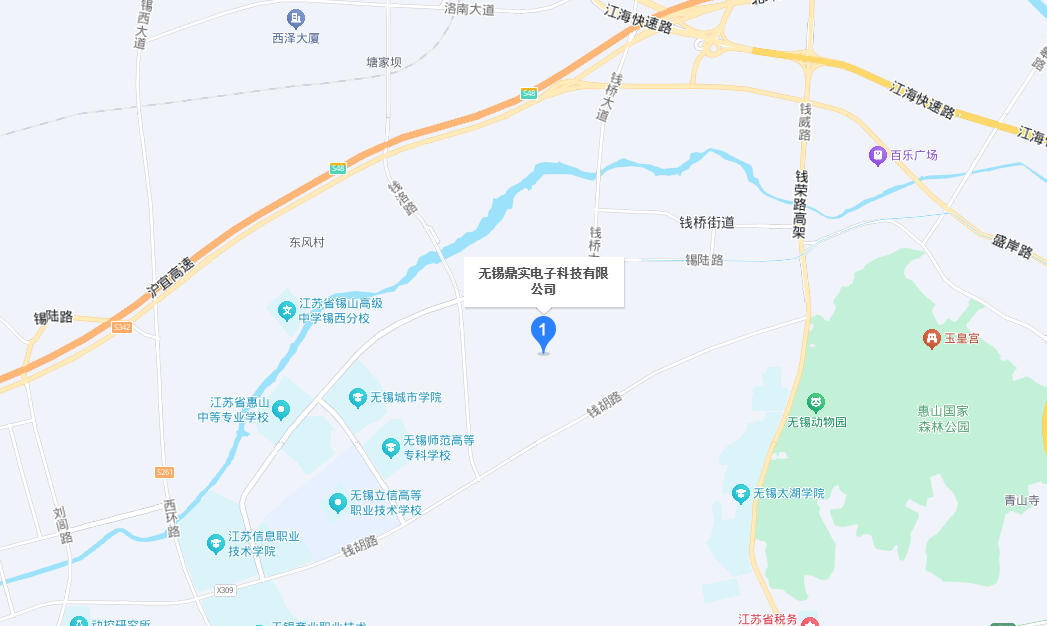Open the 无锡太湖学院 map marker

pyautogui.click(x=740, y=494)
